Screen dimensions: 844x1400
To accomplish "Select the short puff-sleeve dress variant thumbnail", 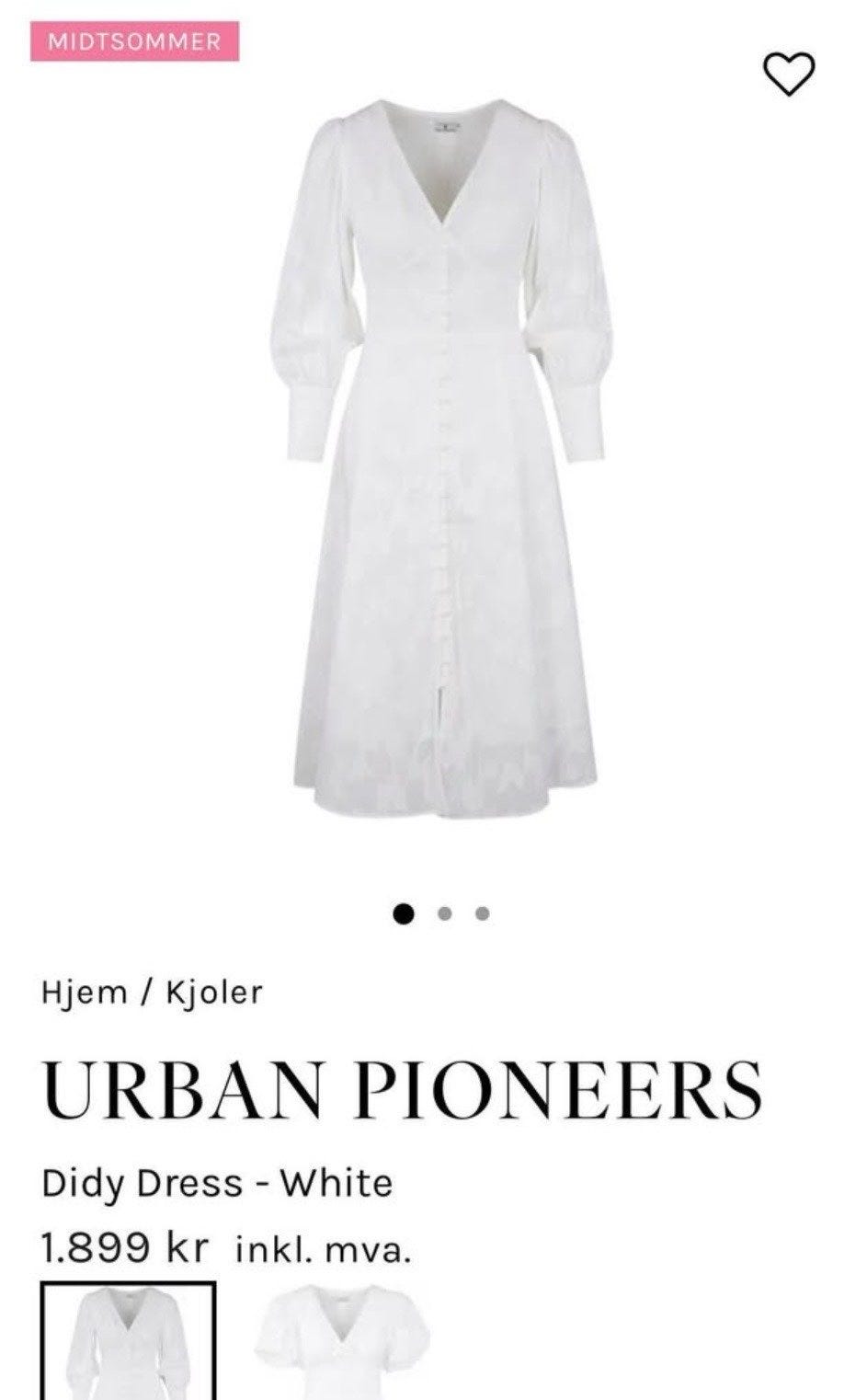I will pos(341,1341).
